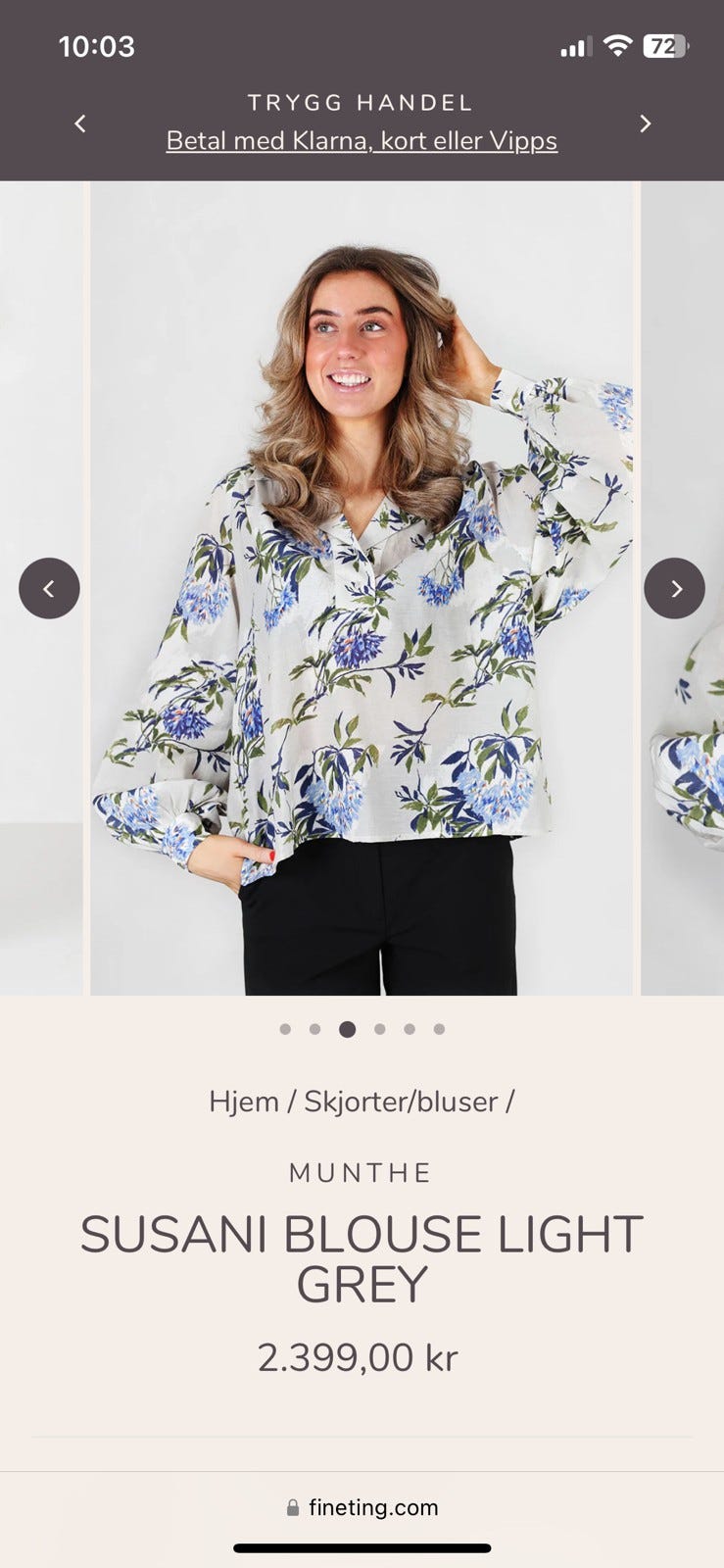This screenshot has width=724, height=1568.
Task: Tap the Wi-Fi icon in status bar
Action: coord(620,45)
